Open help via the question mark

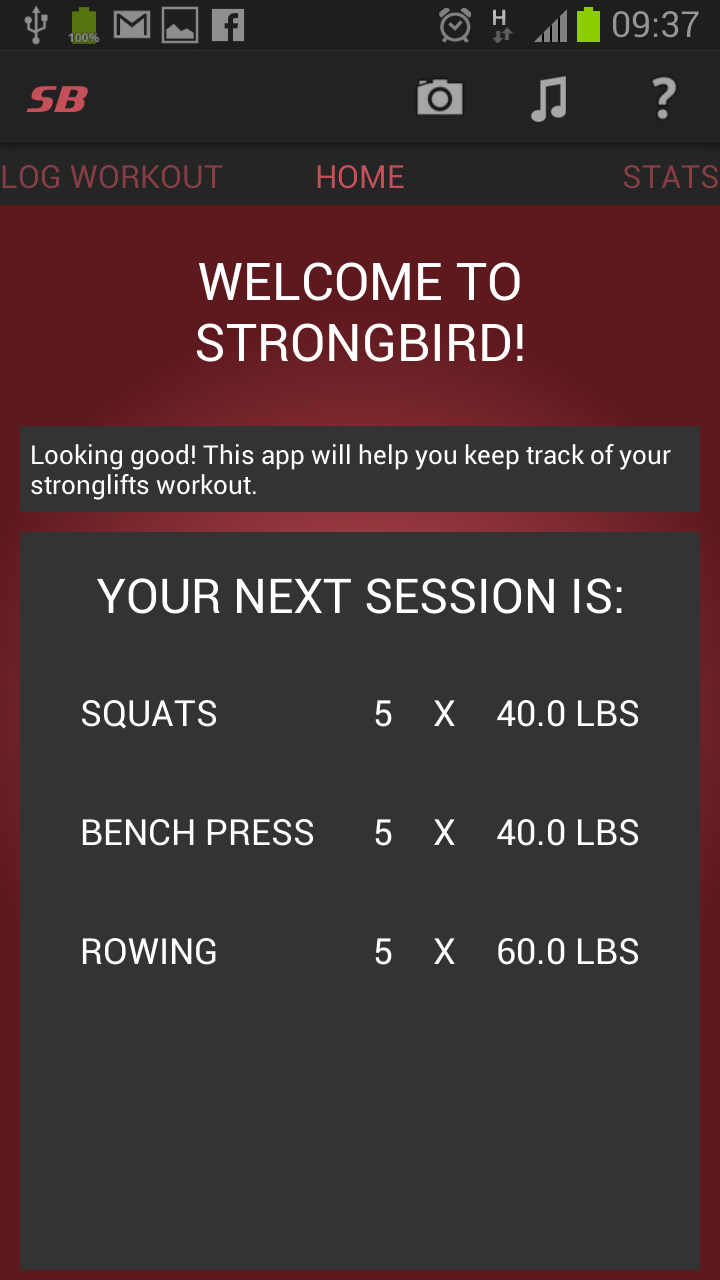[x=662, y=98]
